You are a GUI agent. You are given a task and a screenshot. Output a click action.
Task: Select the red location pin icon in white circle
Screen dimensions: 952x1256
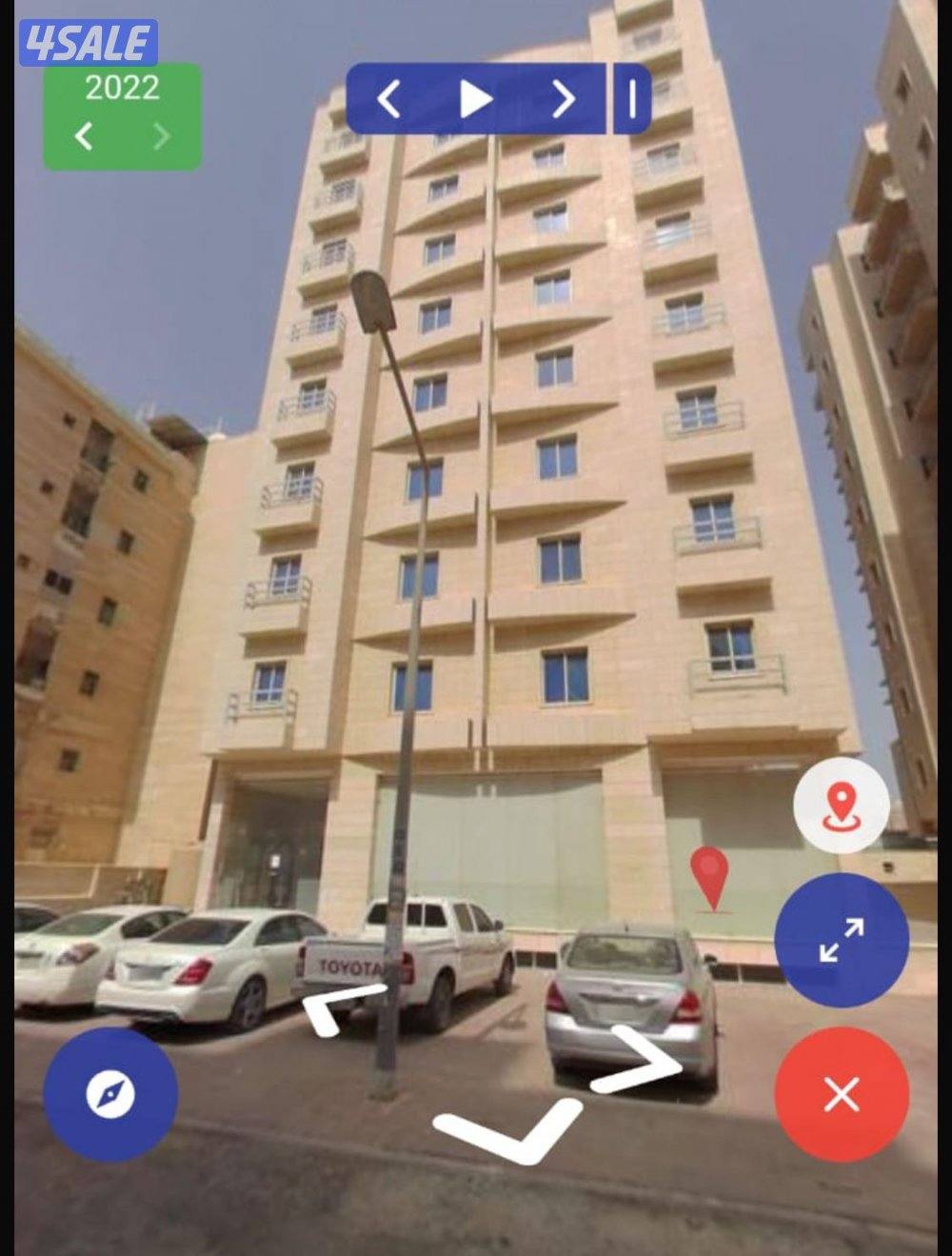pyautogui.click(x=841, y=805)
